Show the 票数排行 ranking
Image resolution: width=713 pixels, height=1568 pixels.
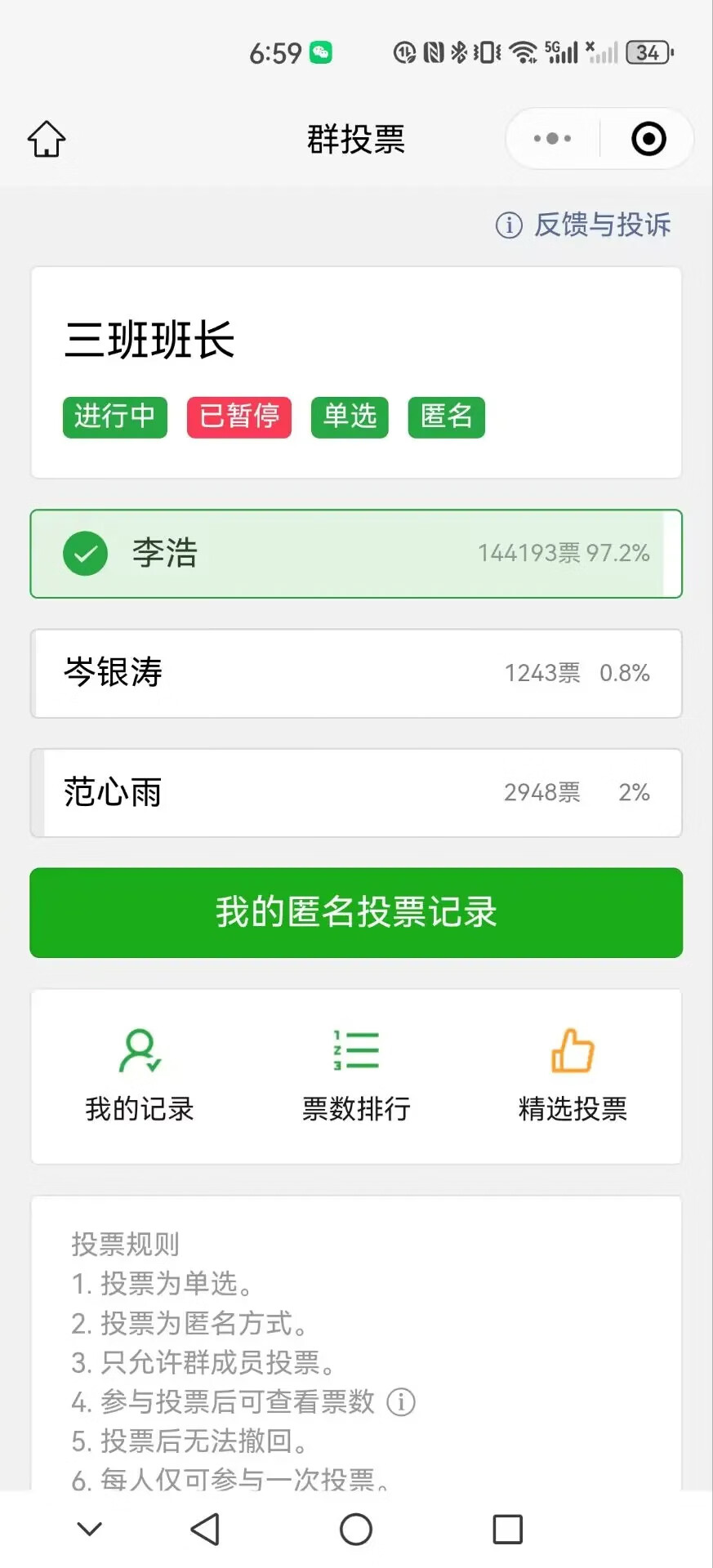(x=356, y=1075)
